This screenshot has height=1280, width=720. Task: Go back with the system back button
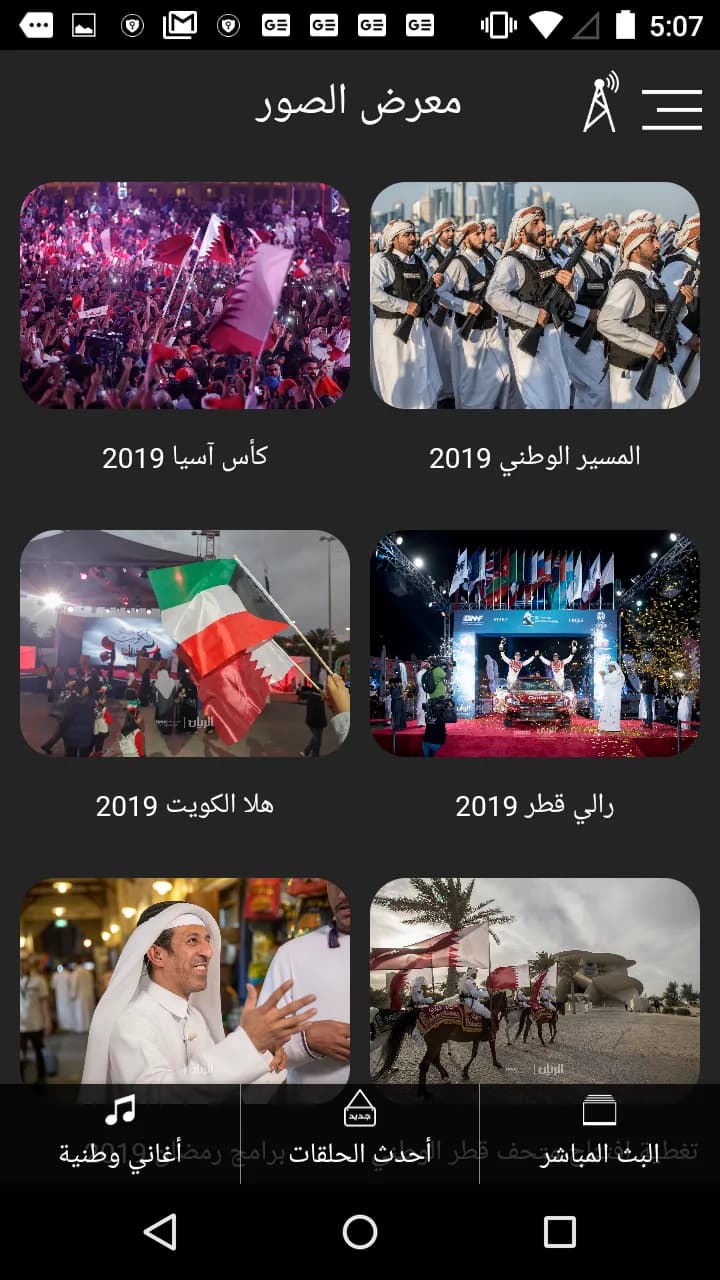click(160, 1232)
